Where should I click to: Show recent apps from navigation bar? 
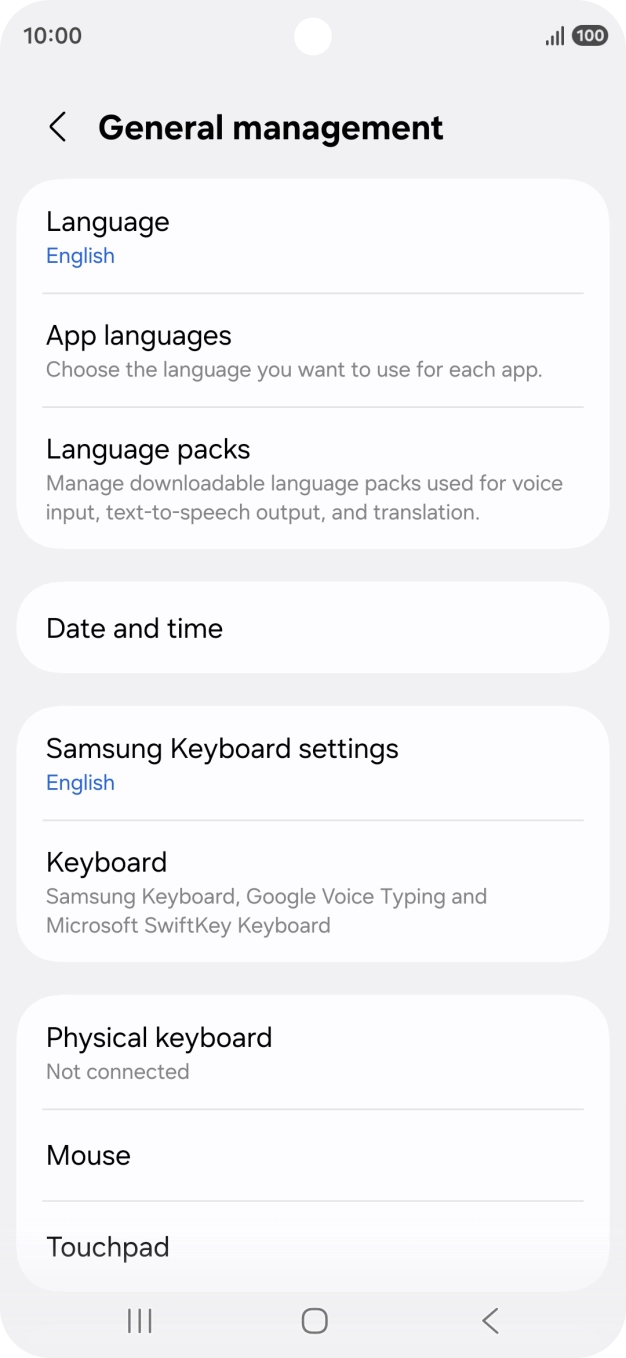click(x=140, y=1321)
